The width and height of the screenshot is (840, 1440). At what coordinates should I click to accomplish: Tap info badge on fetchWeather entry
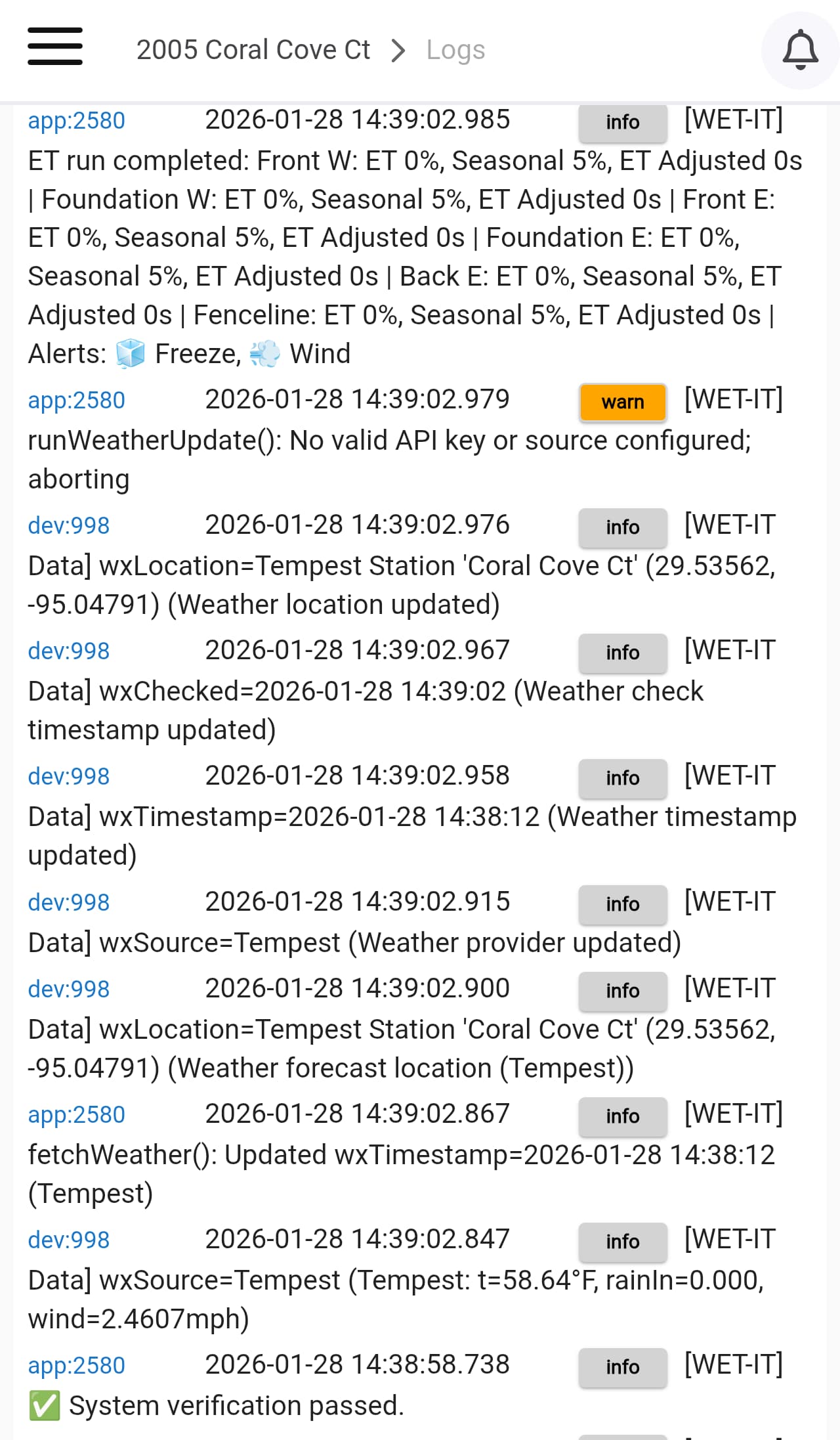click(x=622, y=1116)
